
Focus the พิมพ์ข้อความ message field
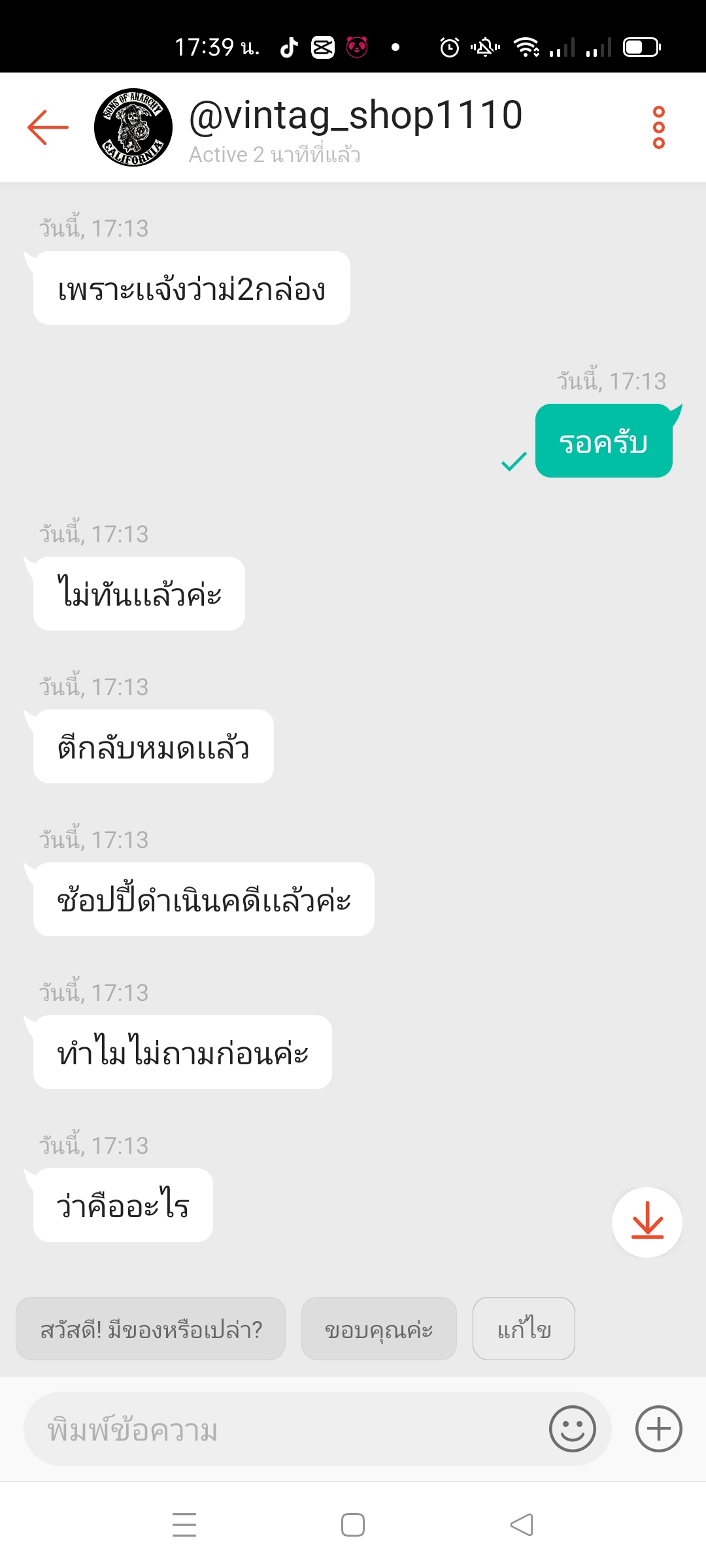click(x=288, y=1429)
